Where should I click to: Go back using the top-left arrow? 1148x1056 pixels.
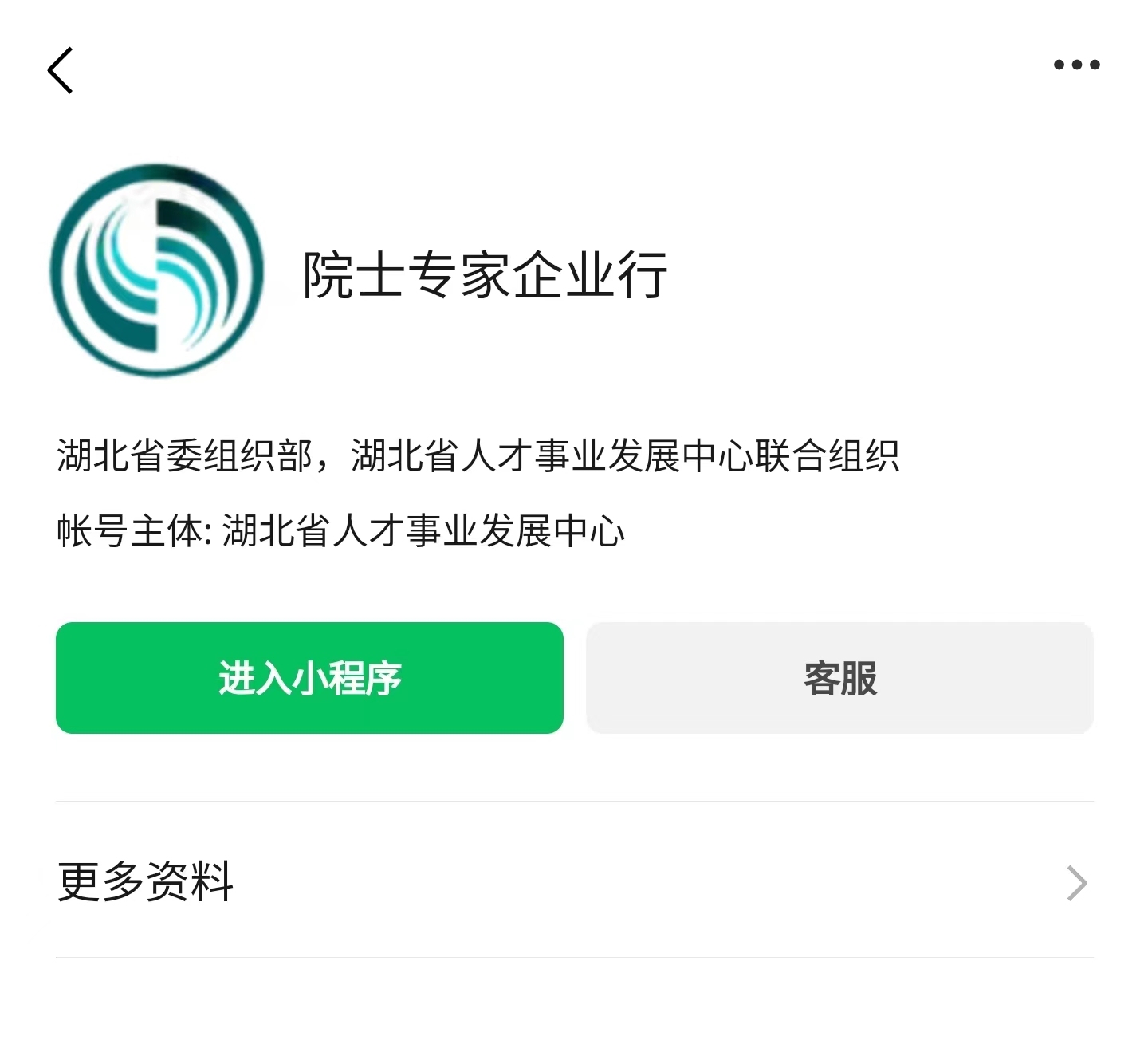(61, 70)
